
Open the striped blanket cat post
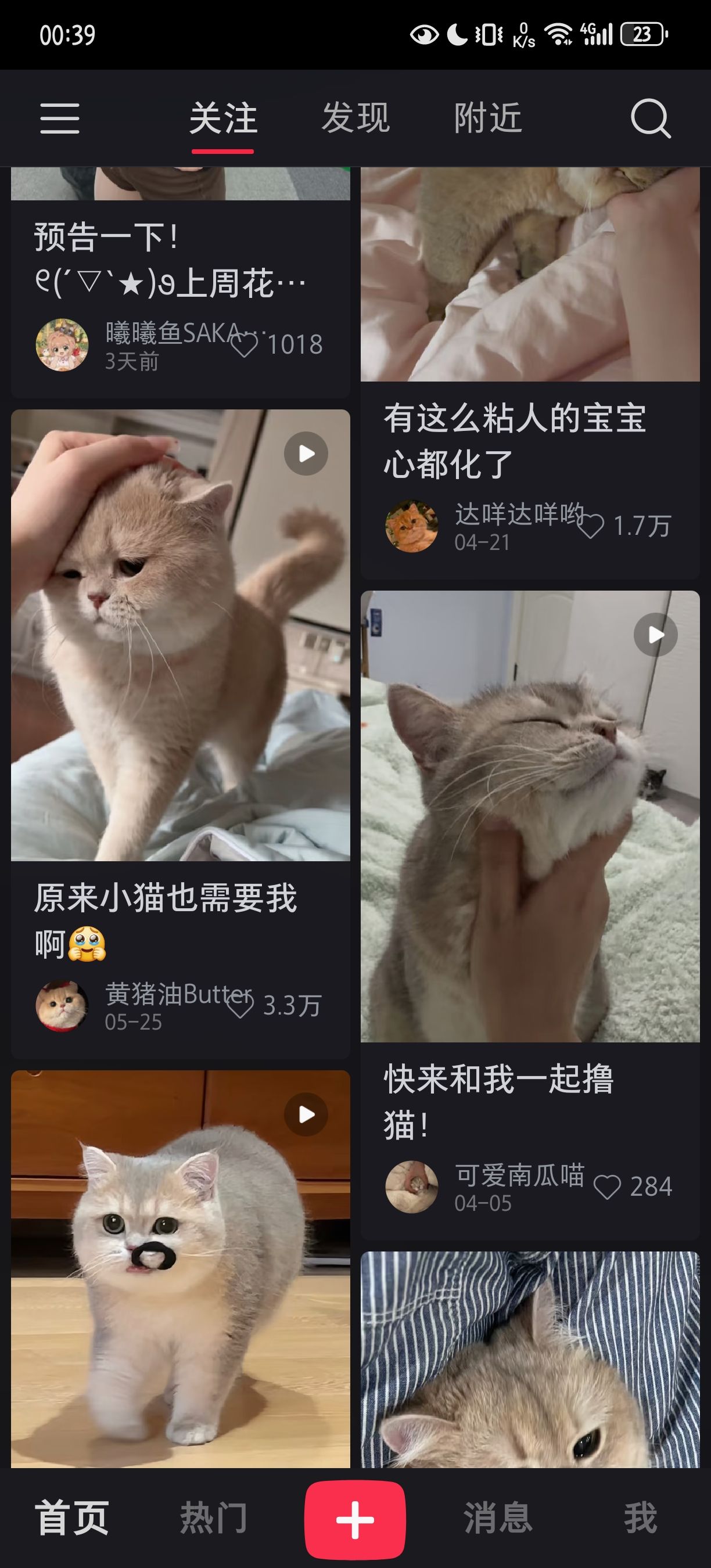click(530, 1360)
